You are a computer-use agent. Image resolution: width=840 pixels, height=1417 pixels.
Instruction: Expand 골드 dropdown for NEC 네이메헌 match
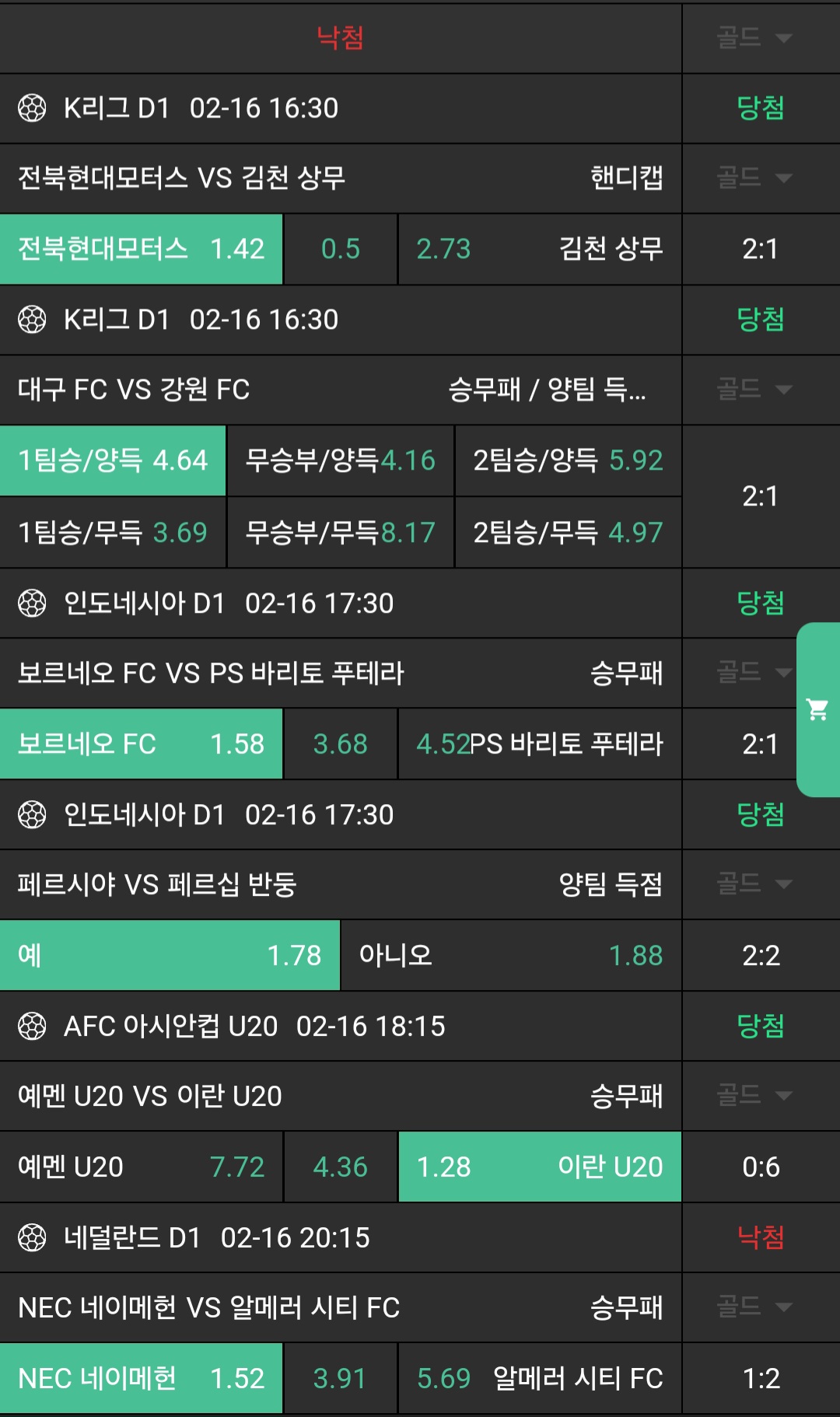click(x=754, y=1307)
